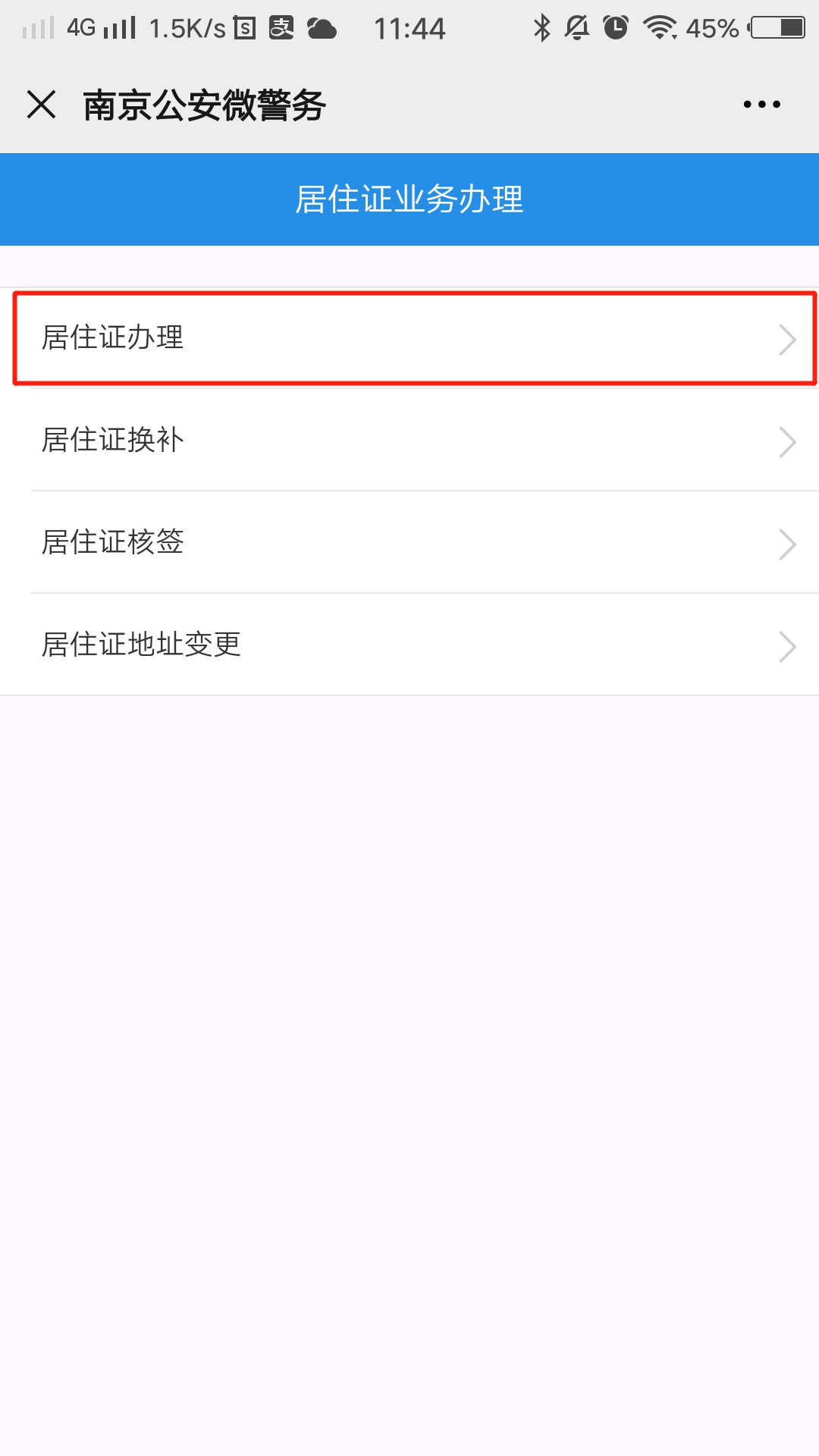Viewport: 819px width, 1456px height.
Task: Select 居住证换补 option
Action: [409, 440]
